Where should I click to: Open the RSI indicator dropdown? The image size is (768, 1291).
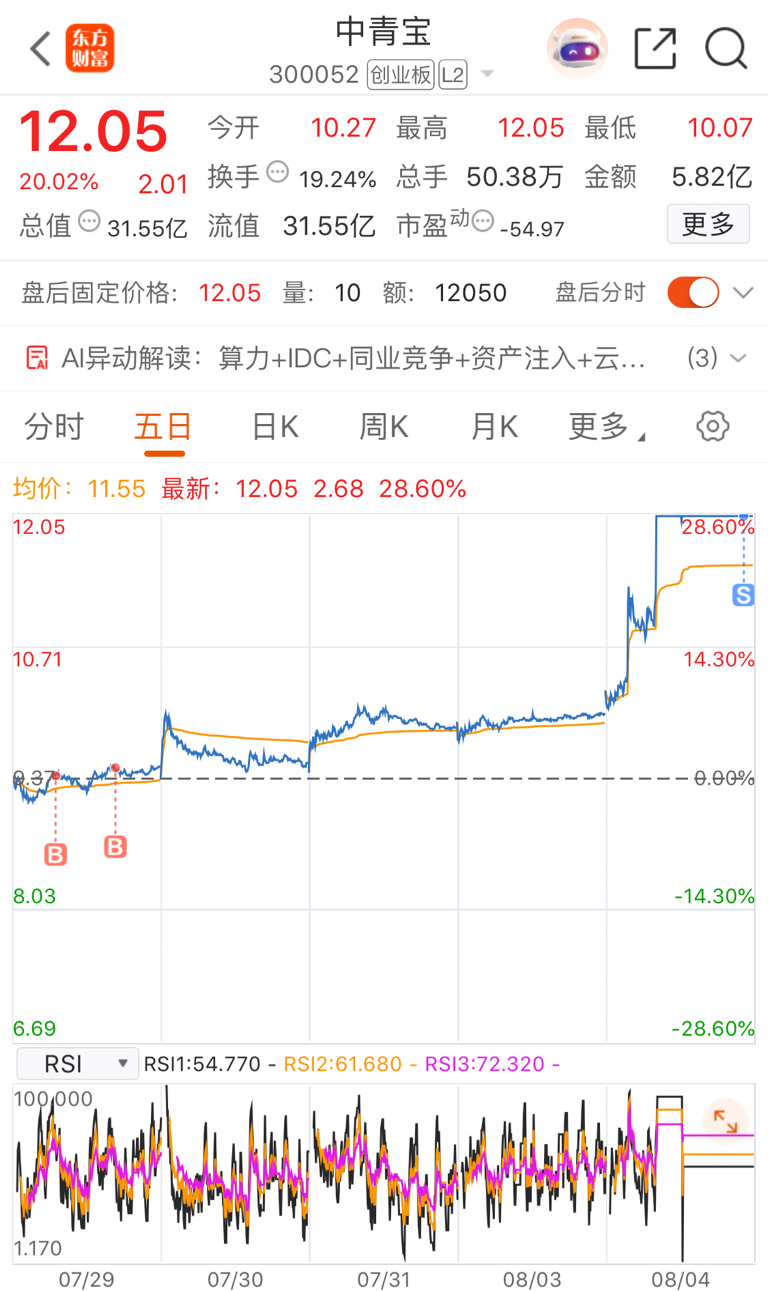tap(78, 1063)
